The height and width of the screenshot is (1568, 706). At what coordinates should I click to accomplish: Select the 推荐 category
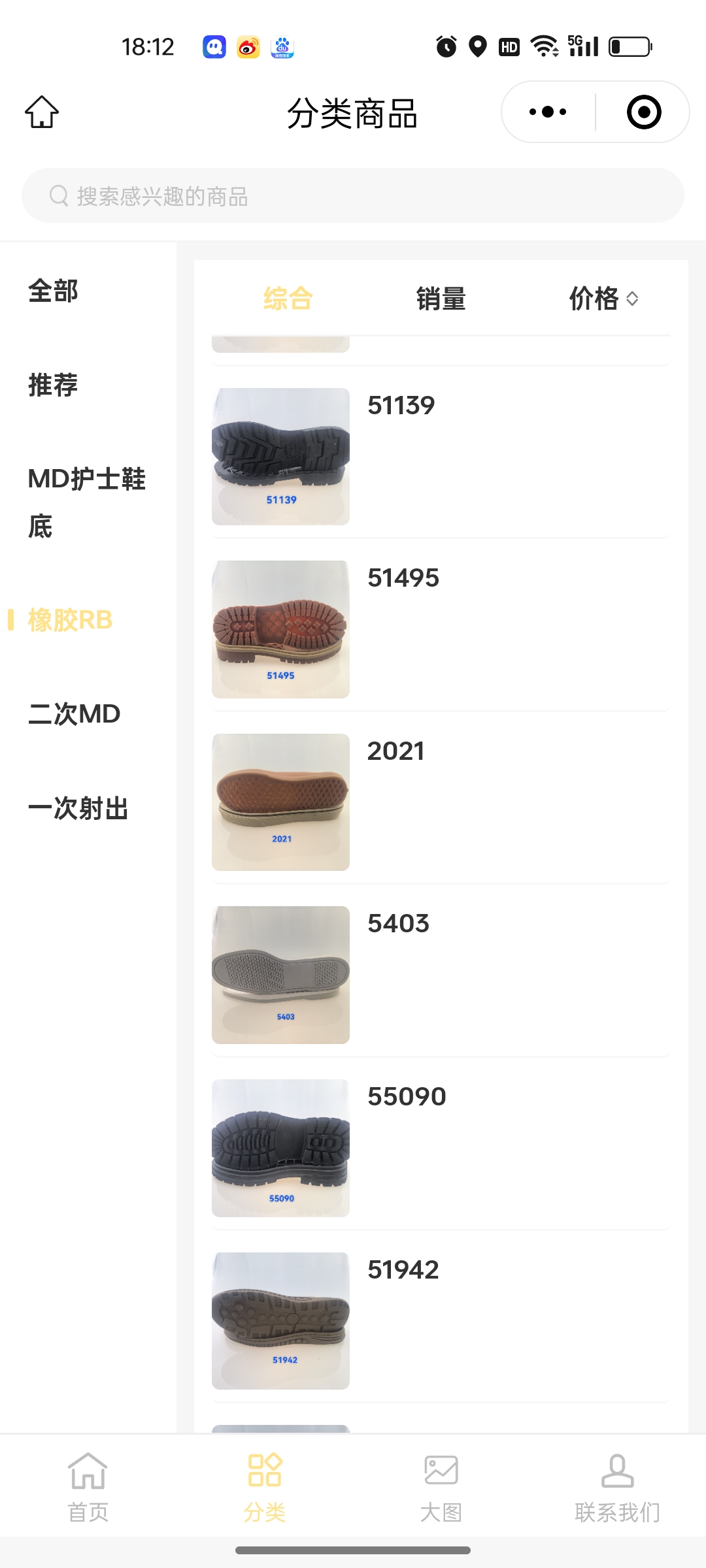click(54, 385)
